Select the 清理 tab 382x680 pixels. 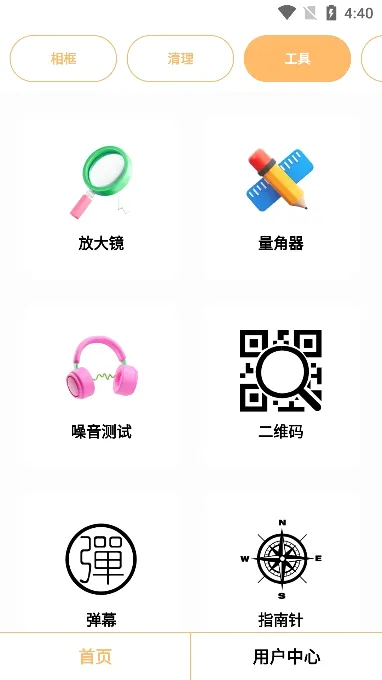(180, 59)
